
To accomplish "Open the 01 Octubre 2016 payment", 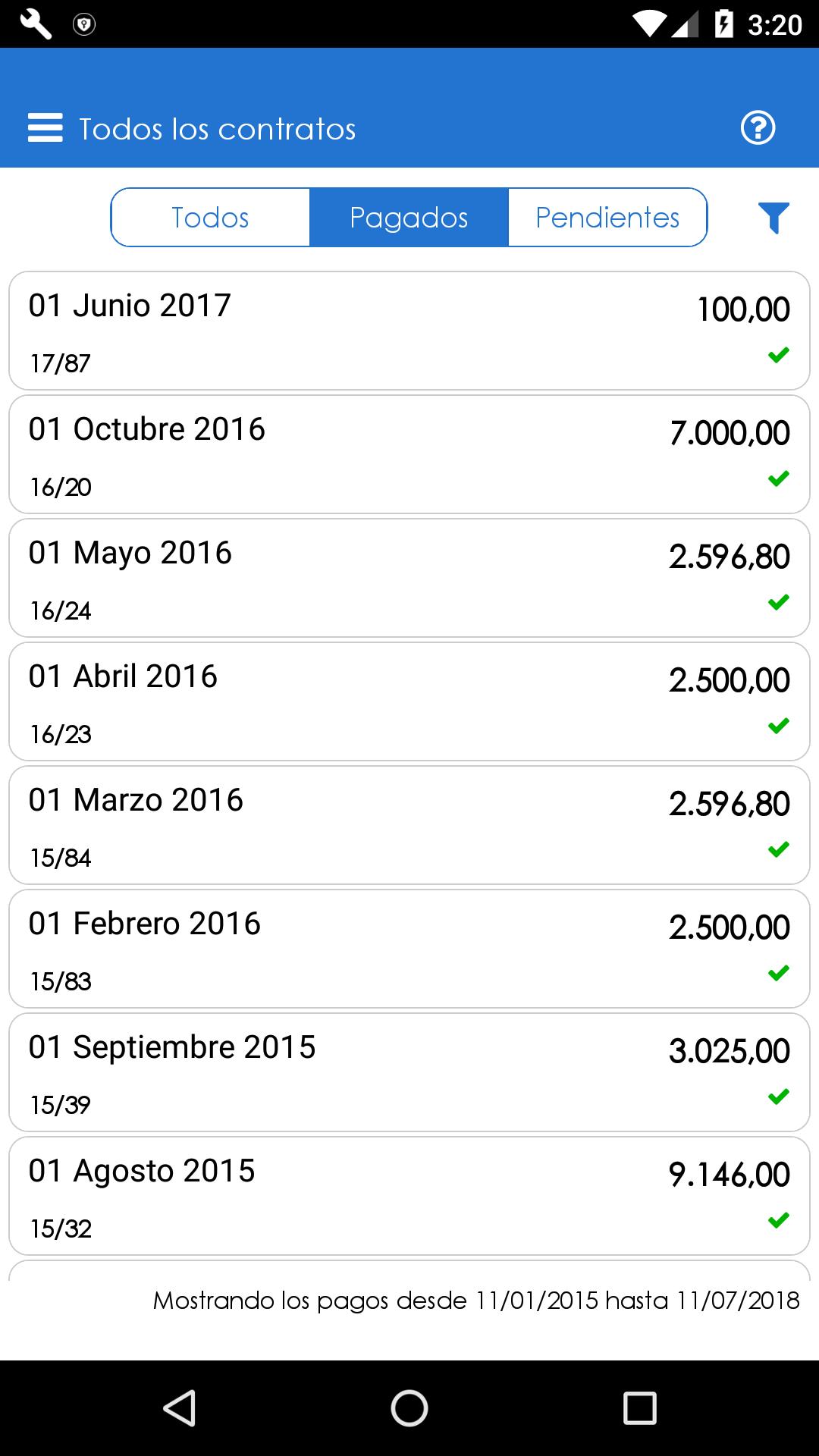I will pos(409,454).
